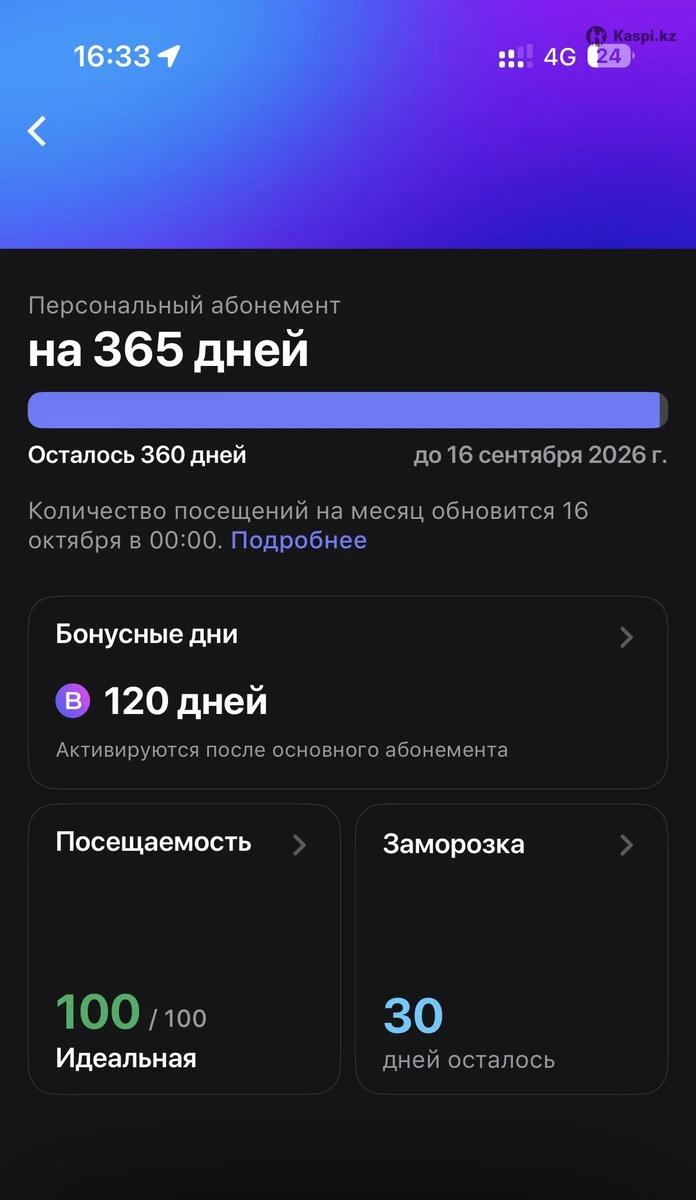Open the Подробнее link
Image resolution: width=696 pixels, height=1200 pixels.
point(298,541)
